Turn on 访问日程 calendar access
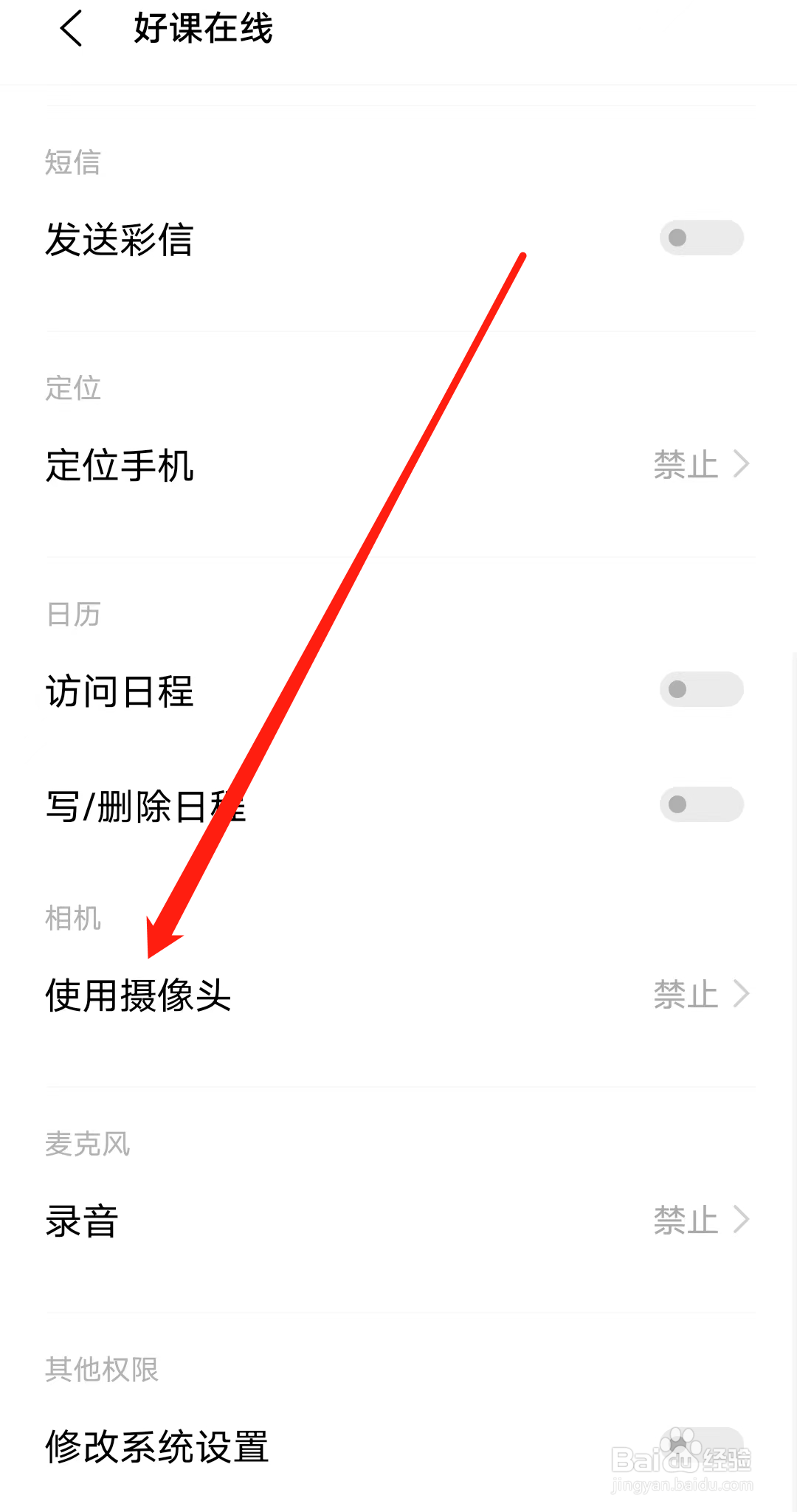The width and height of the screenshot is (797, 1512). pyautogui.click(x=700, y=689)
